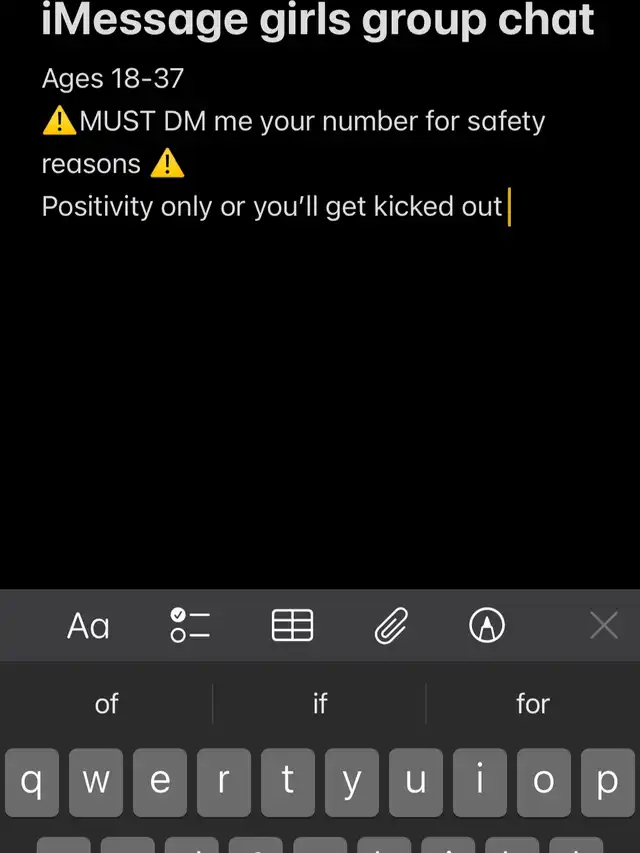The width and height of the screenshot is (640, 853).
Task: Choose the "for" word suggestion
Action: (x=533, y=704)
